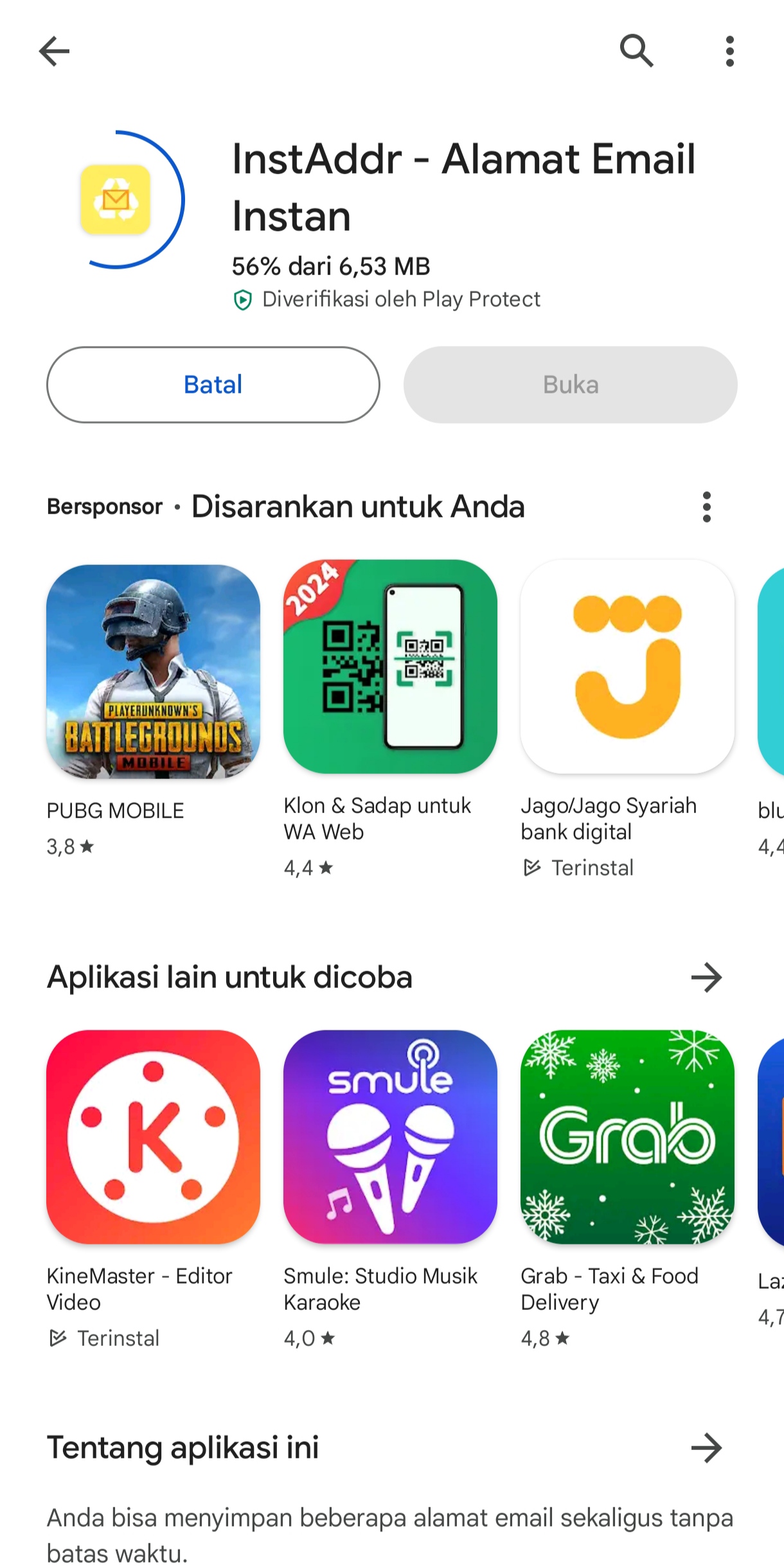Expand Aplikasi lain untuk dicoba arrow
The width and height of the screenshot is (784, 1567).
pos(707,978)
